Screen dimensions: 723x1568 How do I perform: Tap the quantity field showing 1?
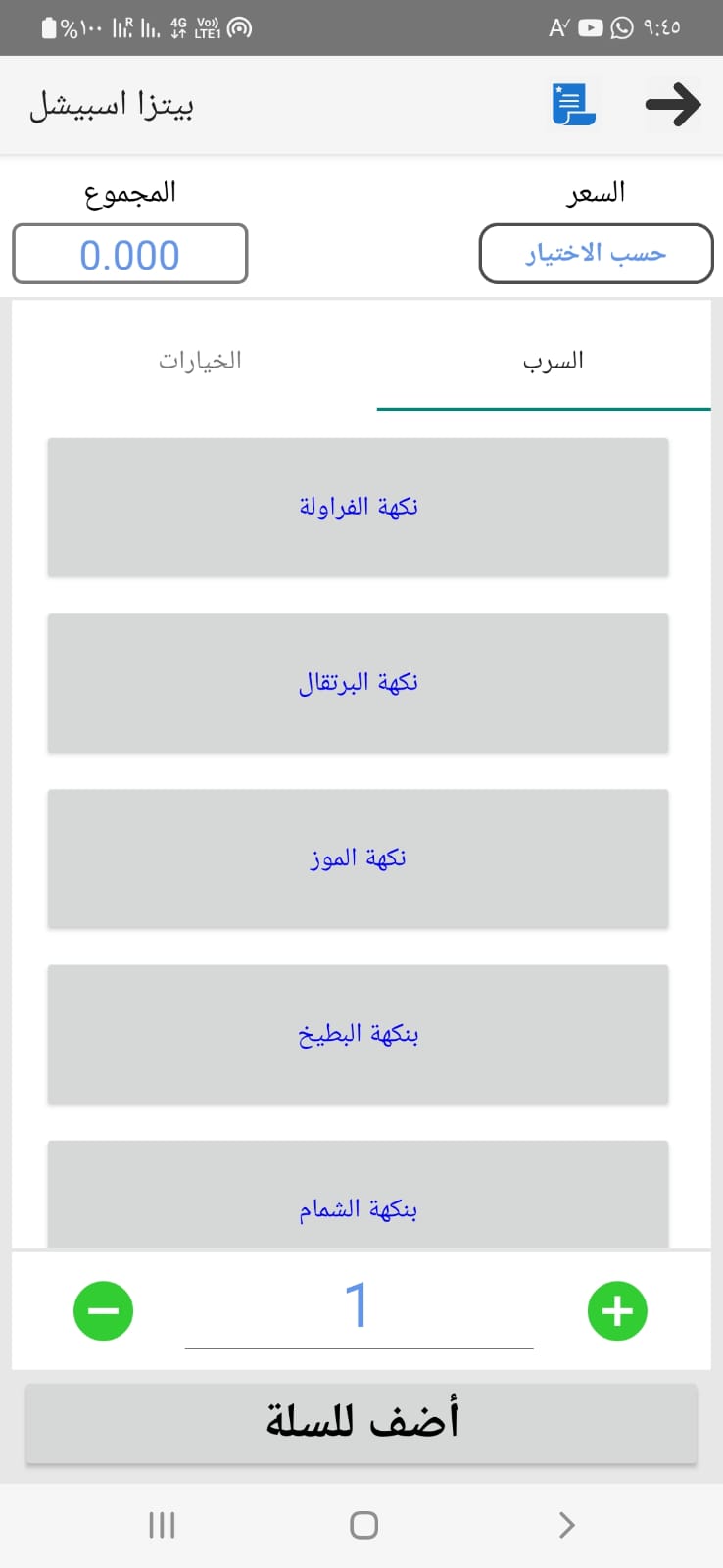tap(358, 1306)
